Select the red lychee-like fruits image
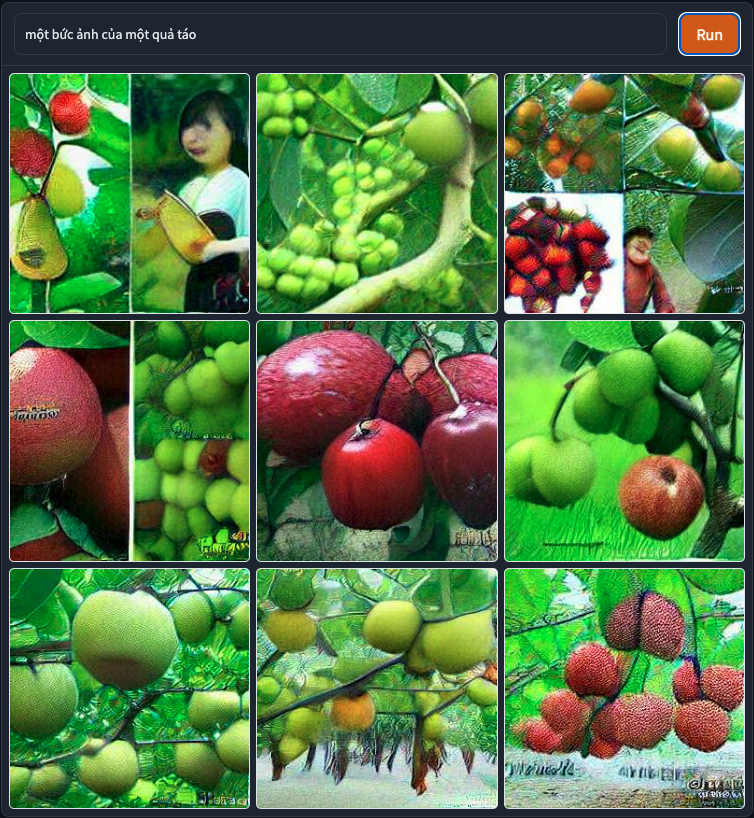 [x=624, y=688]
